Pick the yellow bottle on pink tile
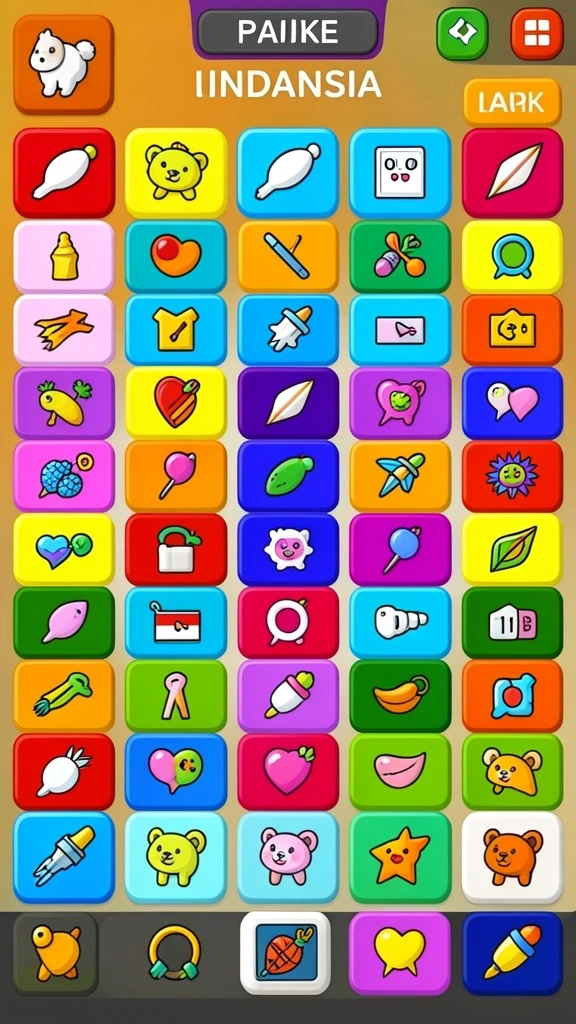 (x=64, y=257)
